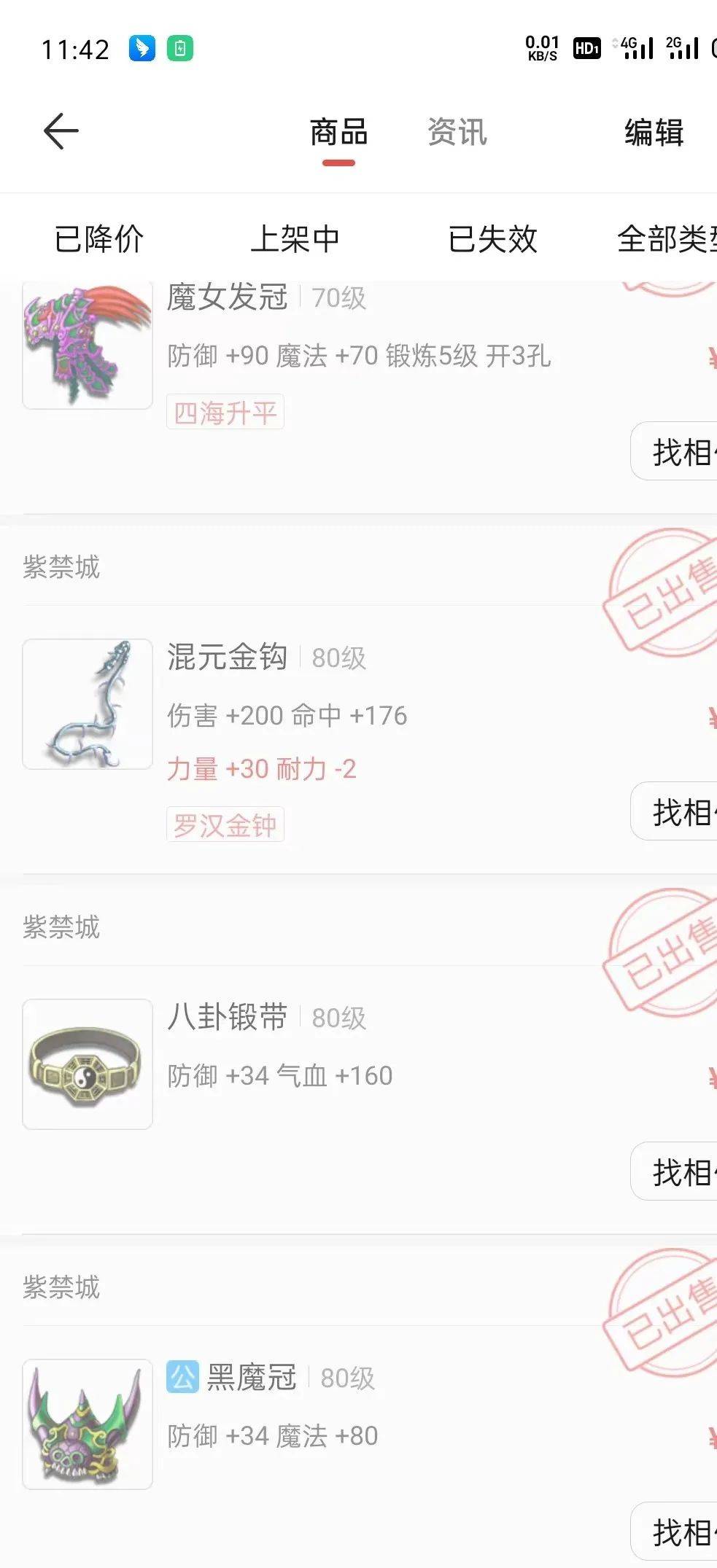Go back using the arrow icon
Viewport: 717px width, 1568px height.
61,131
